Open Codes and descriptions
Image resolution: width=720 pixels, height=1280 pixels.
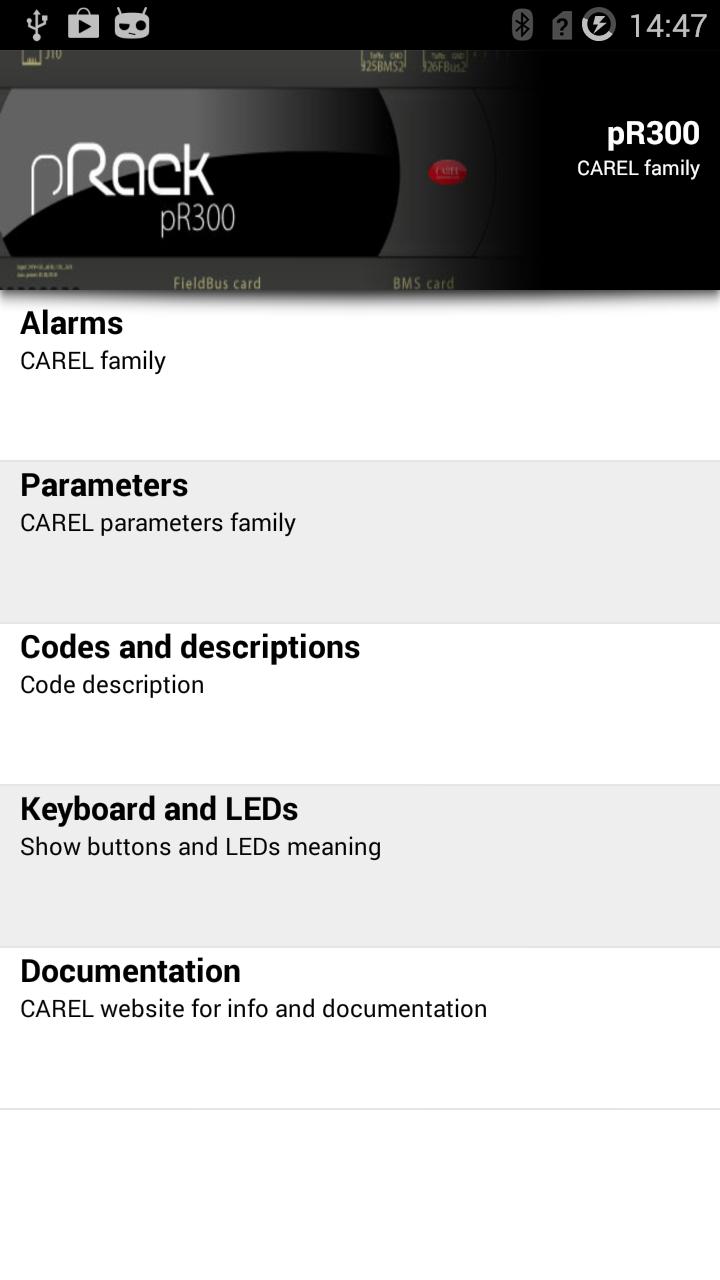pyautogui.click(x=360, y=703)
